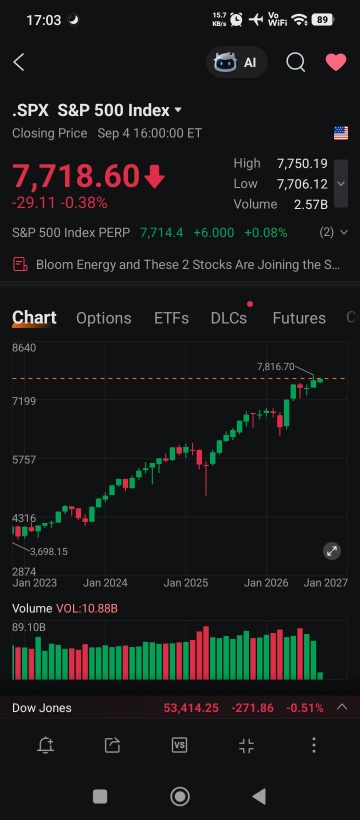Open the search magnifier icon
Viewport: 360px width, 820px height.
(x=296, y=62)
